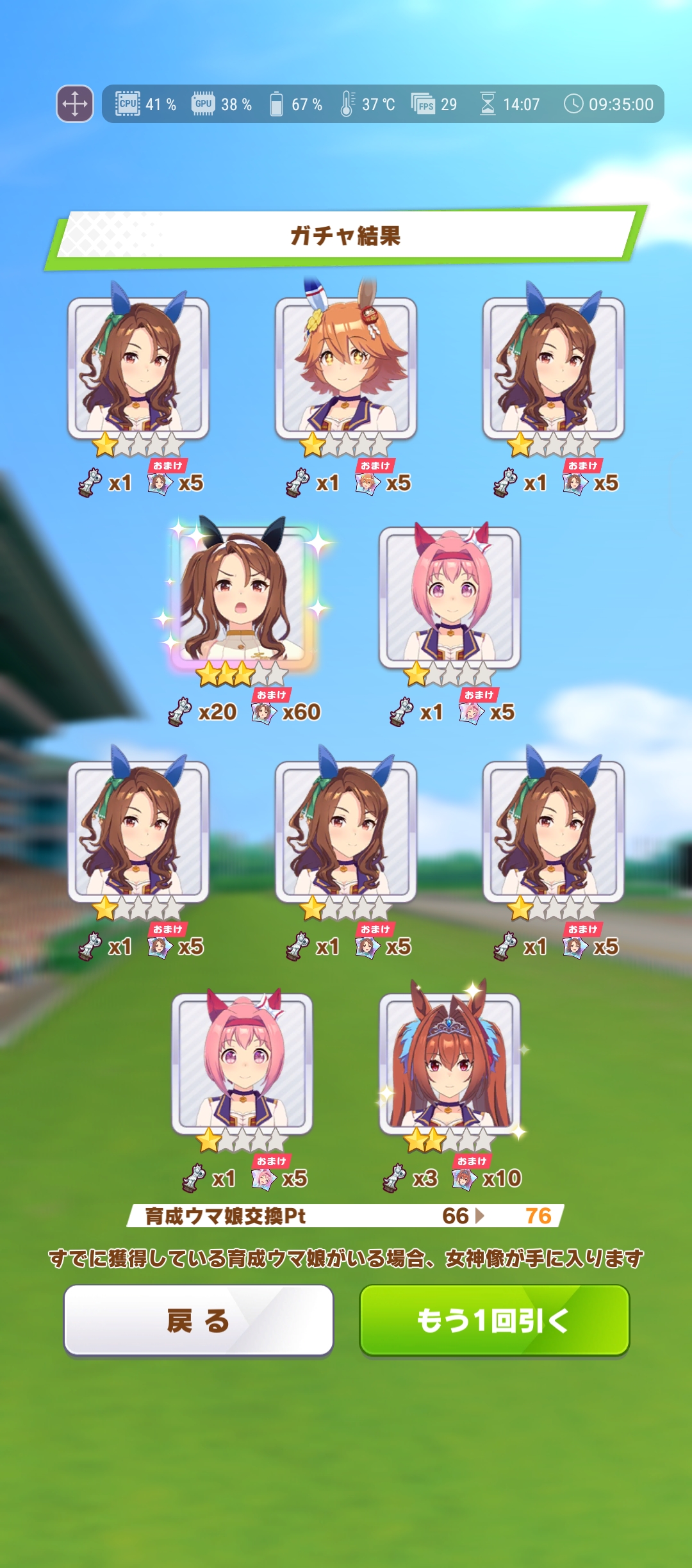Tap the 戻る back button
The image size is (692, 1568).
pos(199,1320)
